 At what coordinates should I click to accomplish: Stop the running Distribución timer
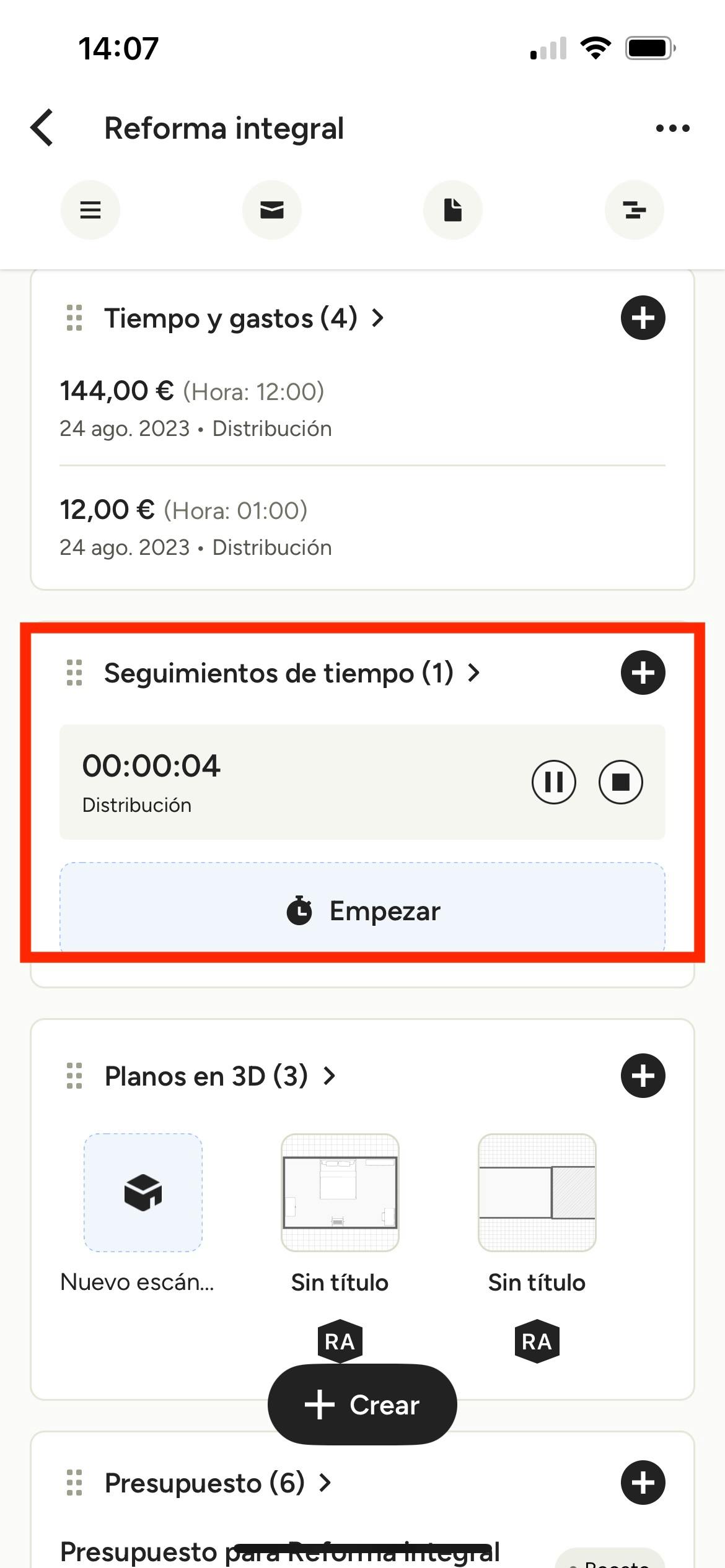pos(620,782)
